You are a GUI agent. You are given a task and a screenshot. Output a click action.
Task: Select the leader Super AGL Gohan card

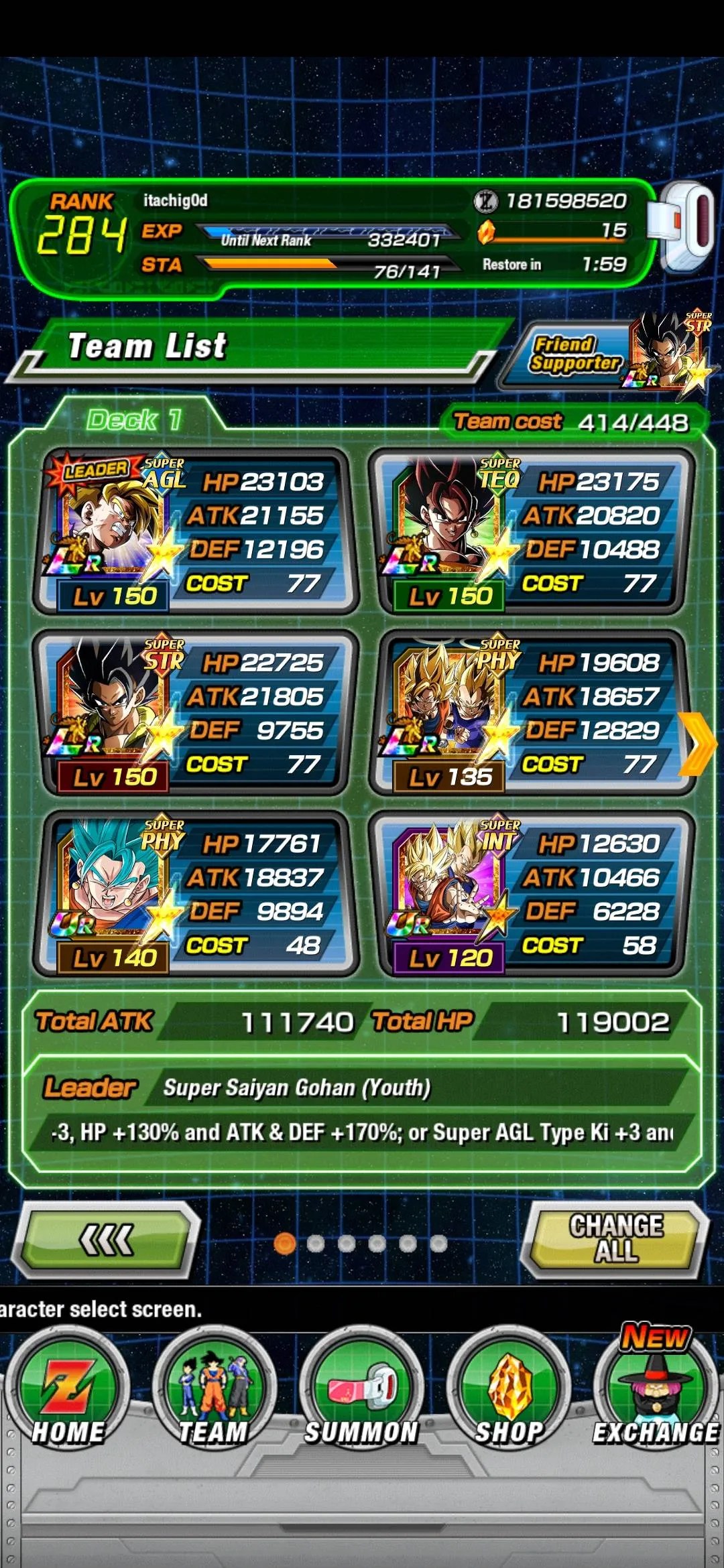194,531
